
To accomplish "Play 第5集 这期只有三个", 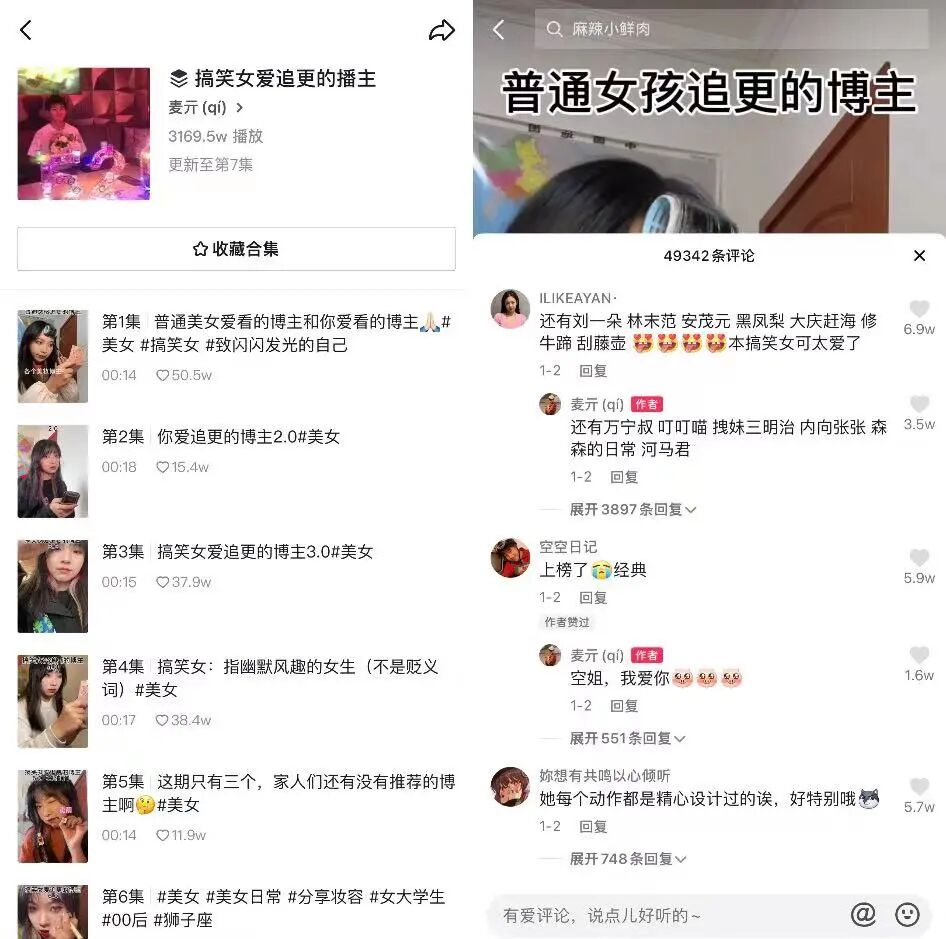I will point(277,793).
